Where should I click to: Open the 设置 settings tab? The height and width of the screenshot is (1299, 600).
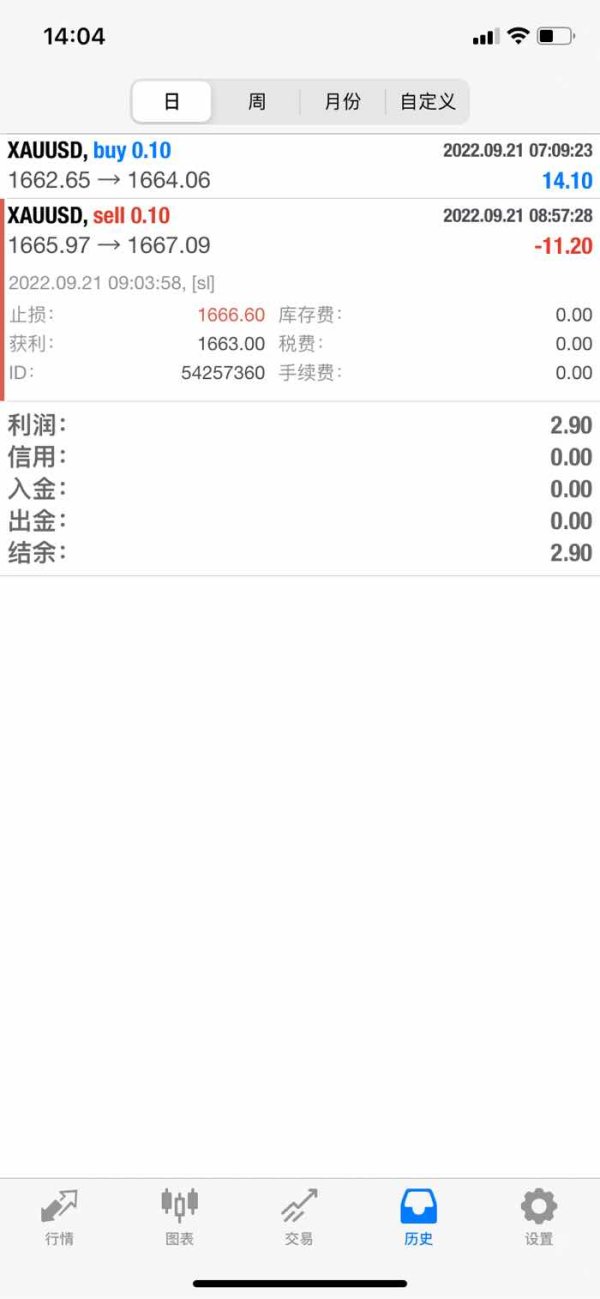(539, 1217)
